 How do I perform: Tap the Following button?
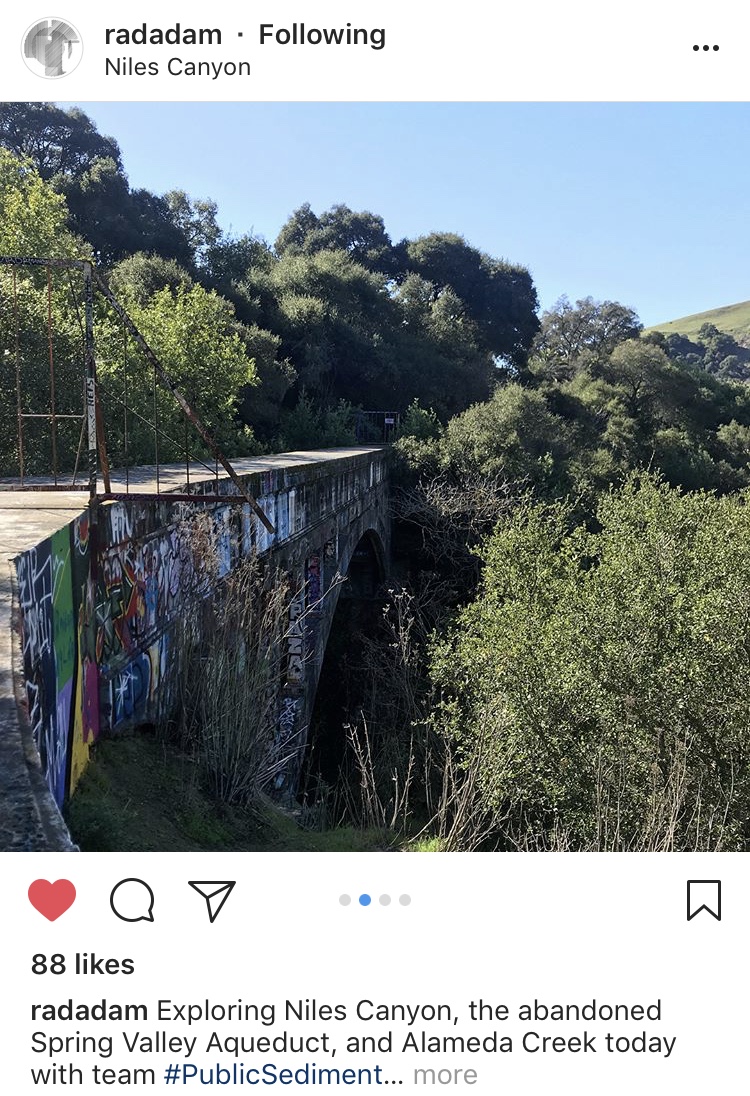322,34
